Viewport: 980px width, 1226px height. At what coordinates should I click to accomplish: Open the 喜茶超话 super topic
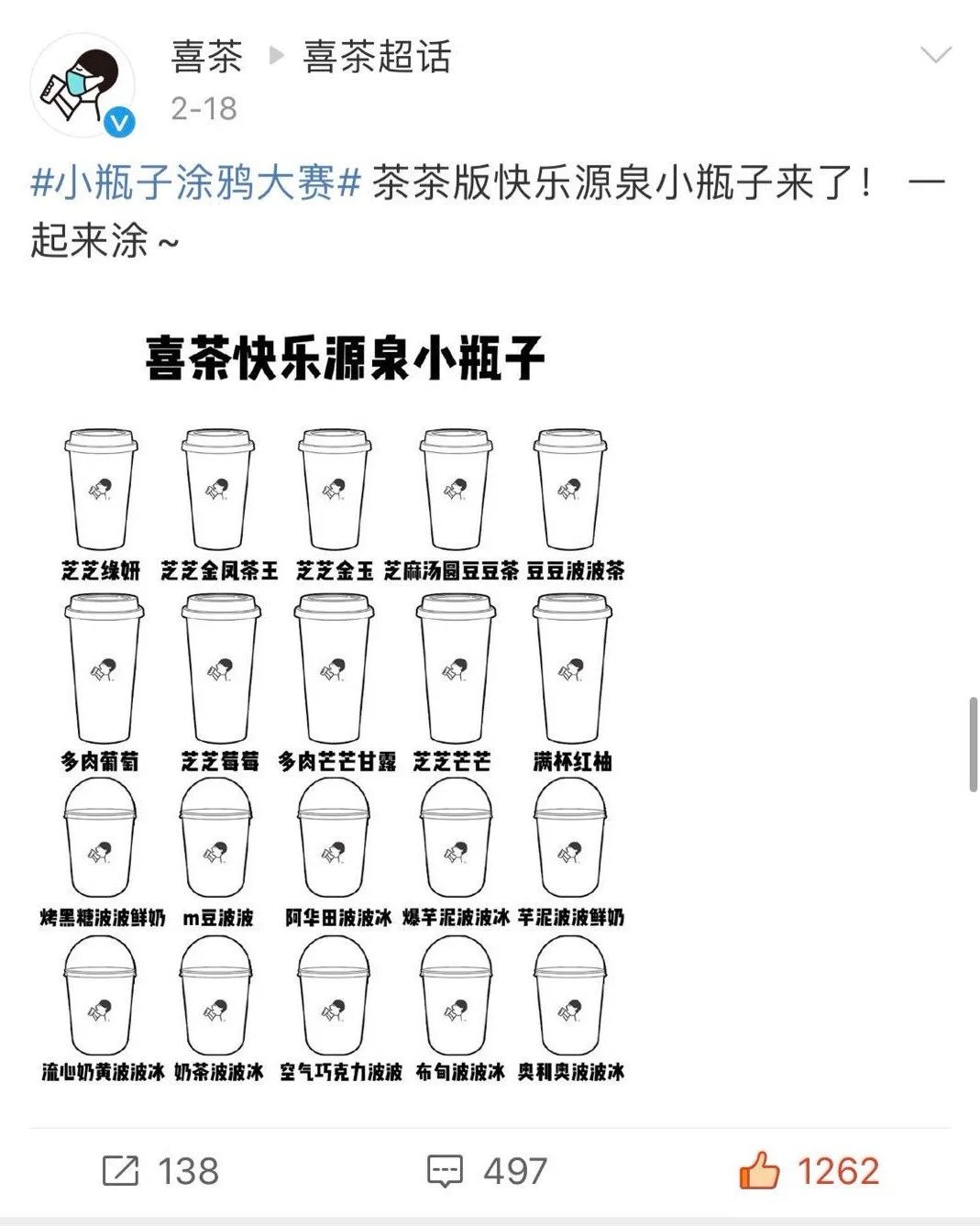click(377, 57)
